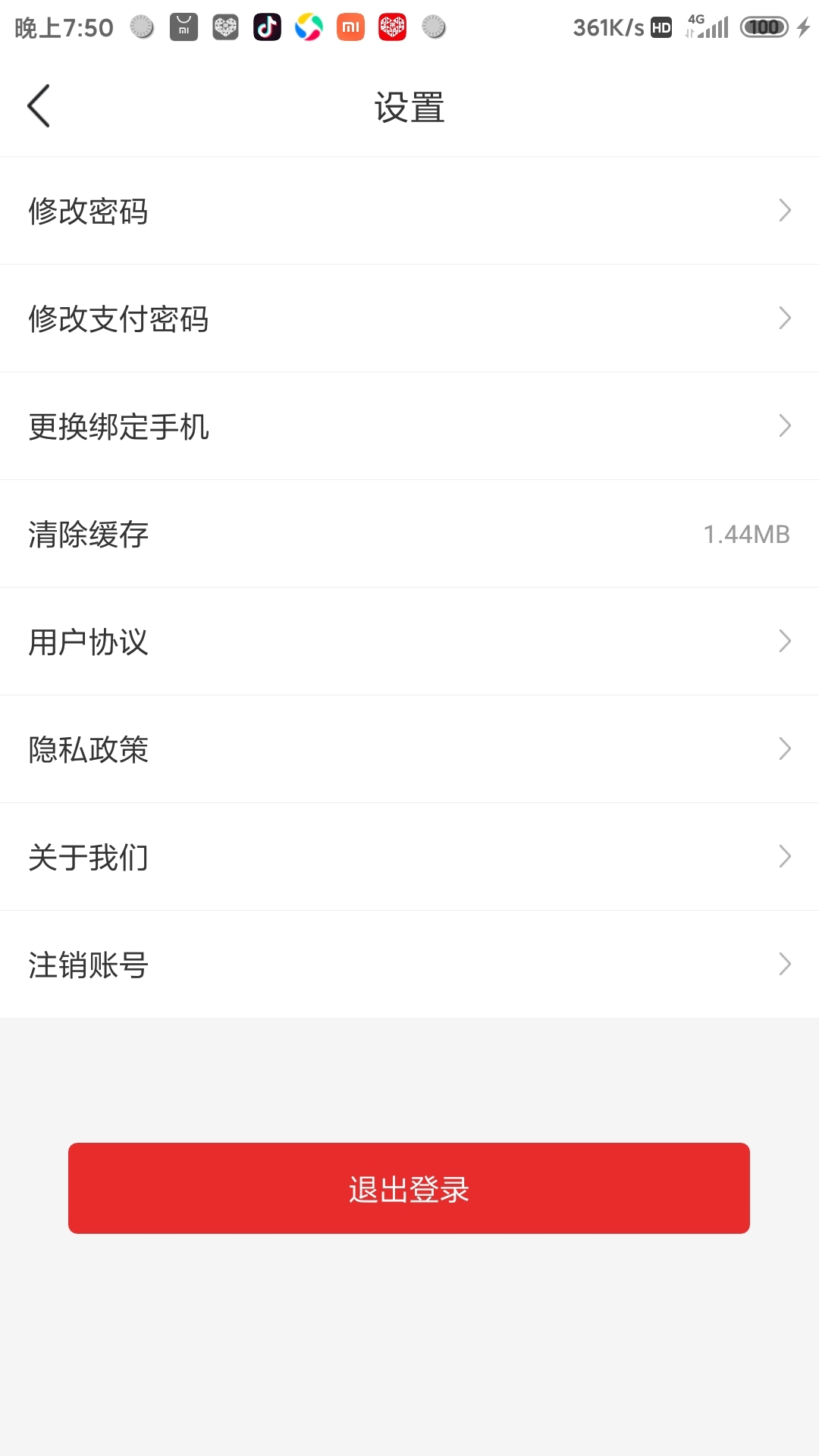Viewport: 819px width, 1456px height.
Task: Tap 注销账号 to delete the account
Action: point(409,965)
